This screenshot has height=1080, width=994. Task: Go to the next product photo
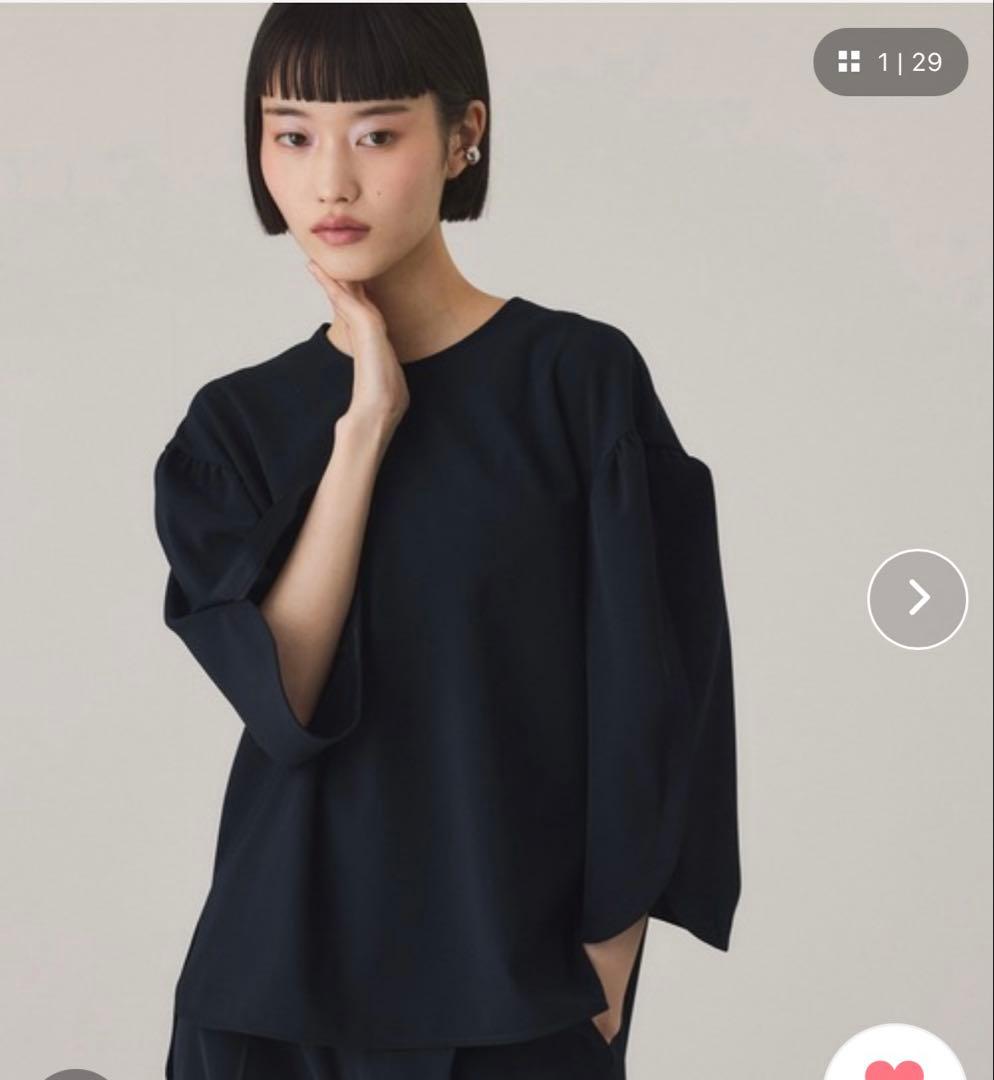[918, 599]
